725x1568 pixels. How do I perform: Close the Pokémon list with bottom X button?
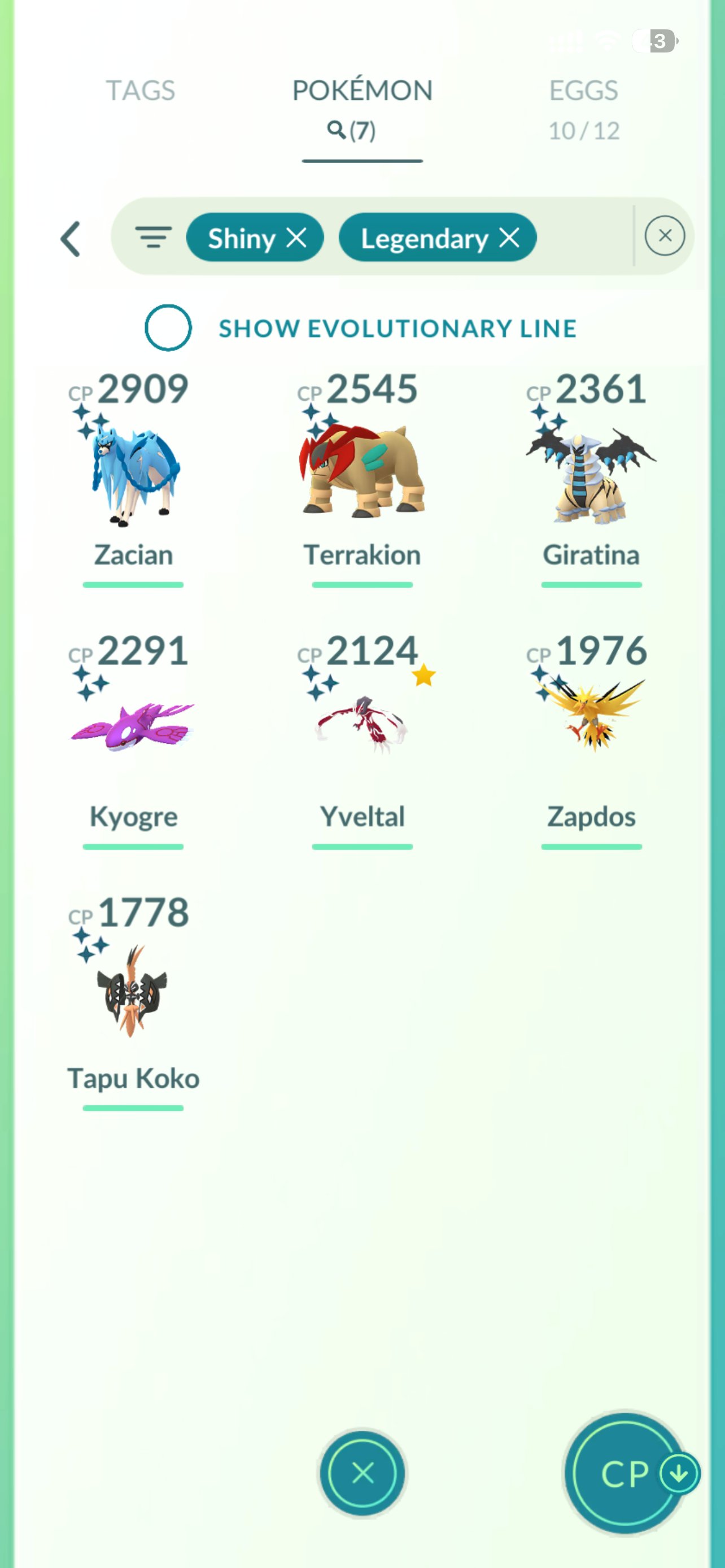point(363,1474)
